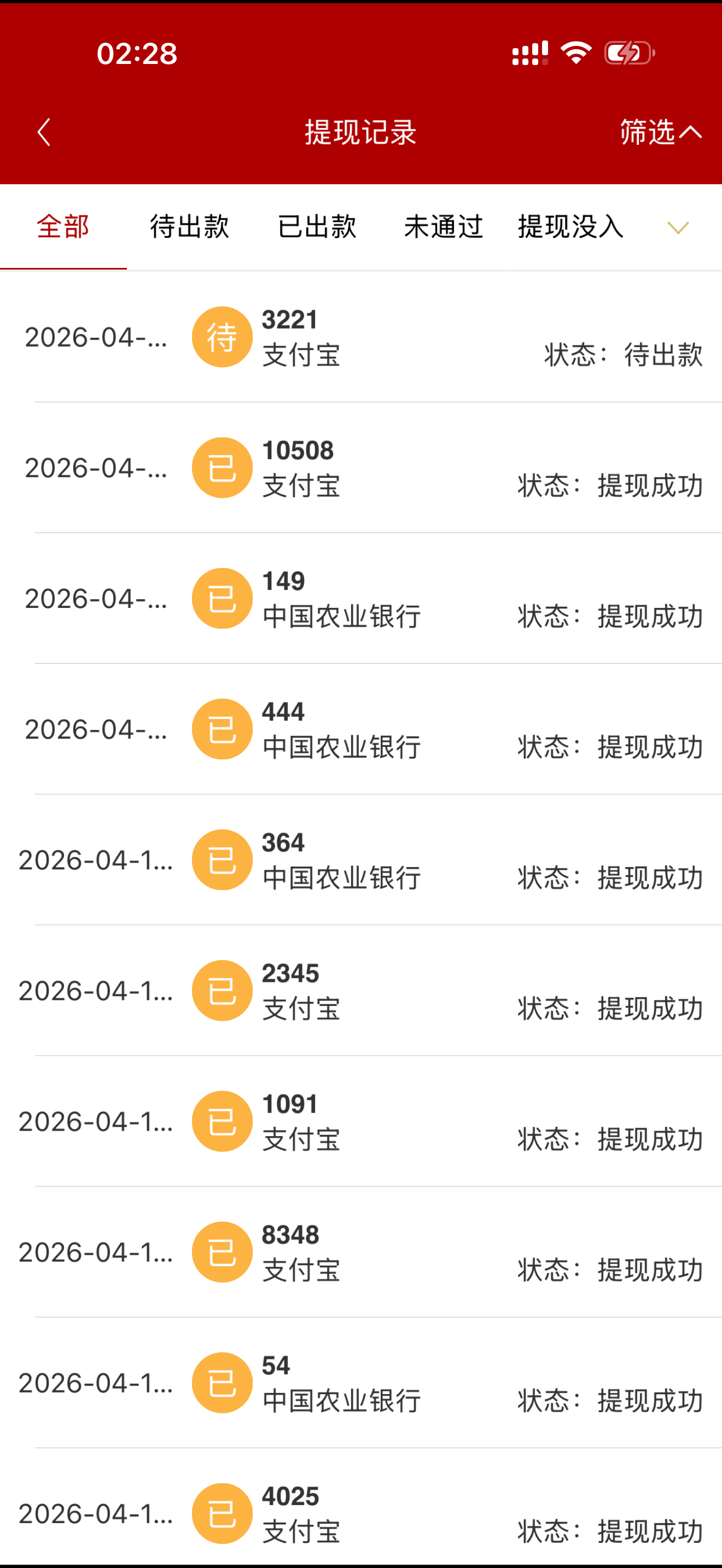The width and height of the screenshot is (722, 1568).
Task: Select the 全部 tab
Action: click(x=63, y=226)
